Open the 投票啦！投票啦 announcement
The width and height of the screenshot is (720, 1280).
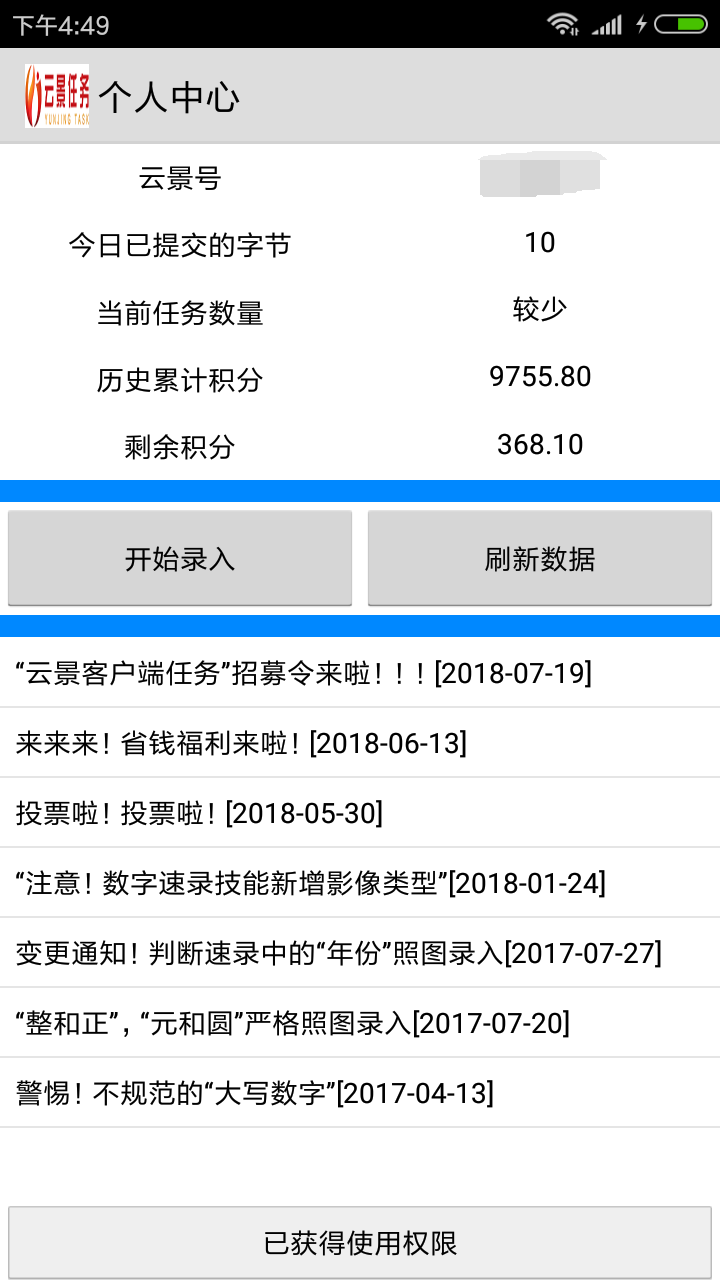pos(199,813)
